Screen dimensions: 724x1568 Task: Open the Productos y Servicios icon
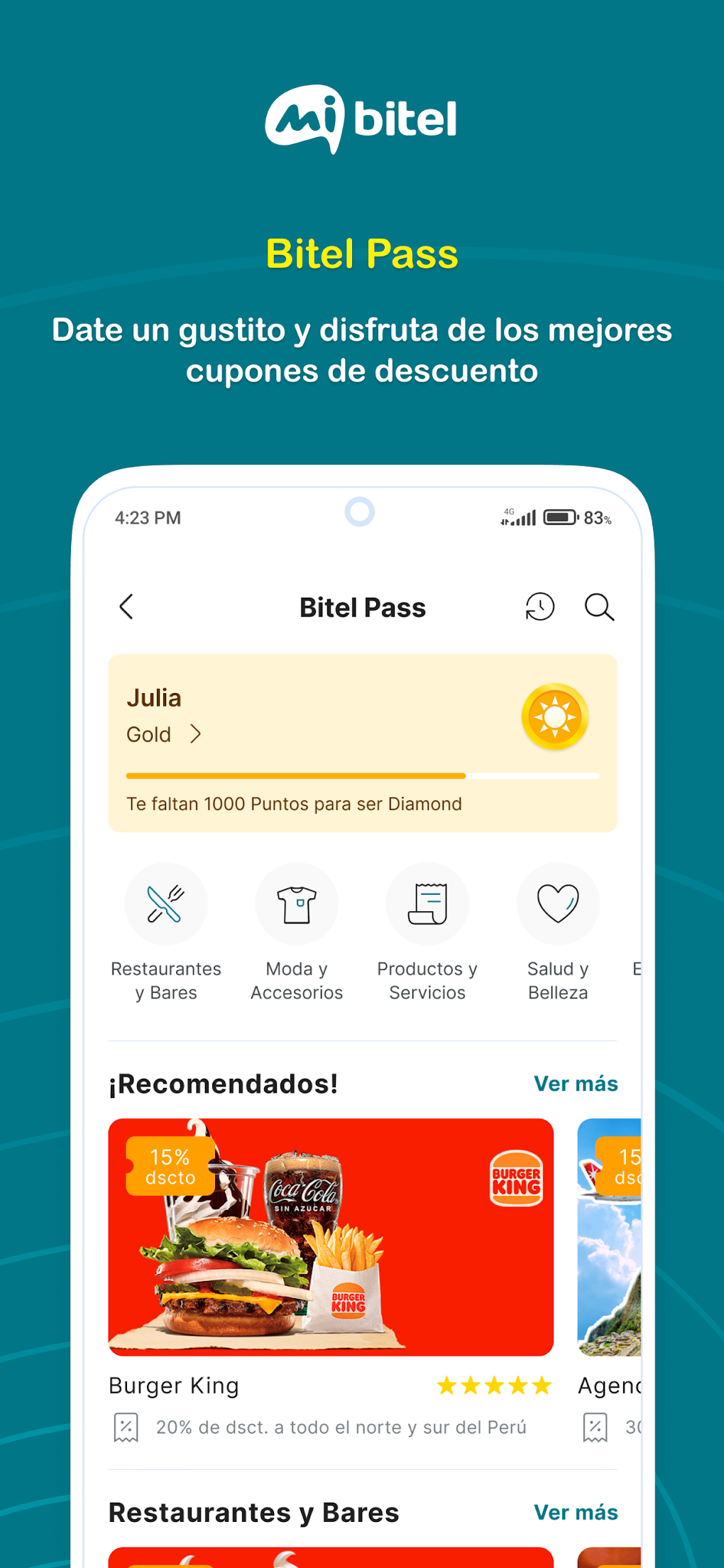click(427, 904)
